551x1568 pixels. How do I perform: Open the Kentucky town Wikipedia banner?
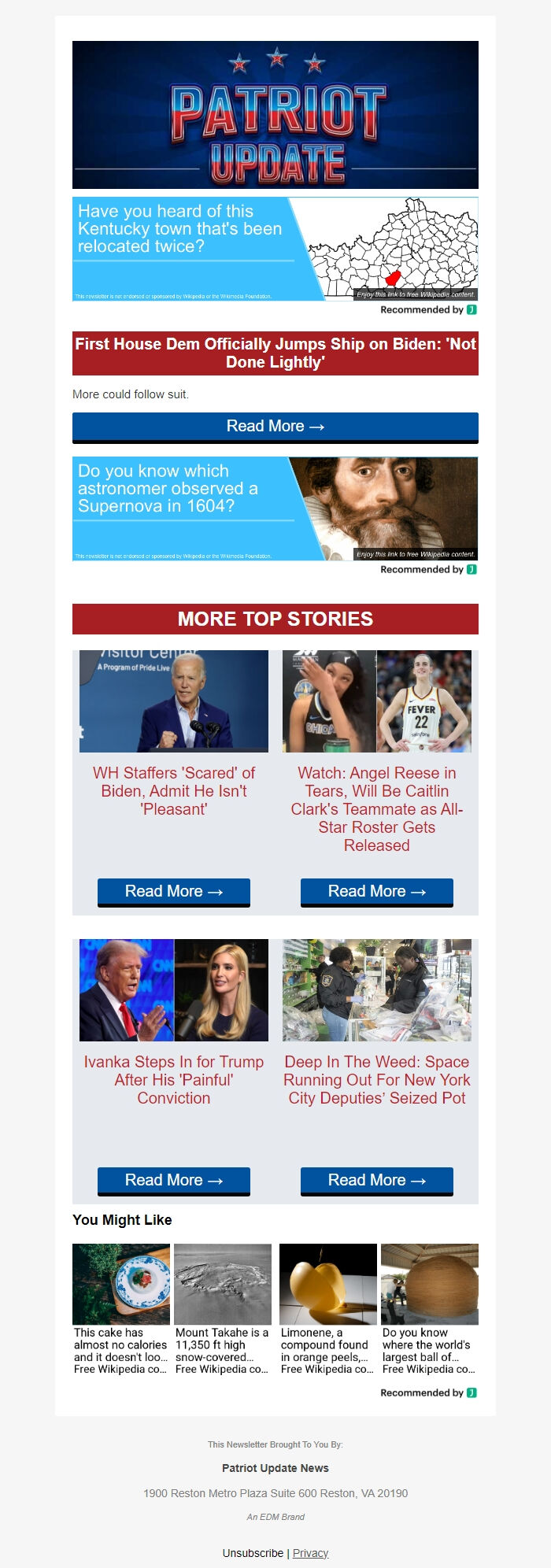coord(275,249)
